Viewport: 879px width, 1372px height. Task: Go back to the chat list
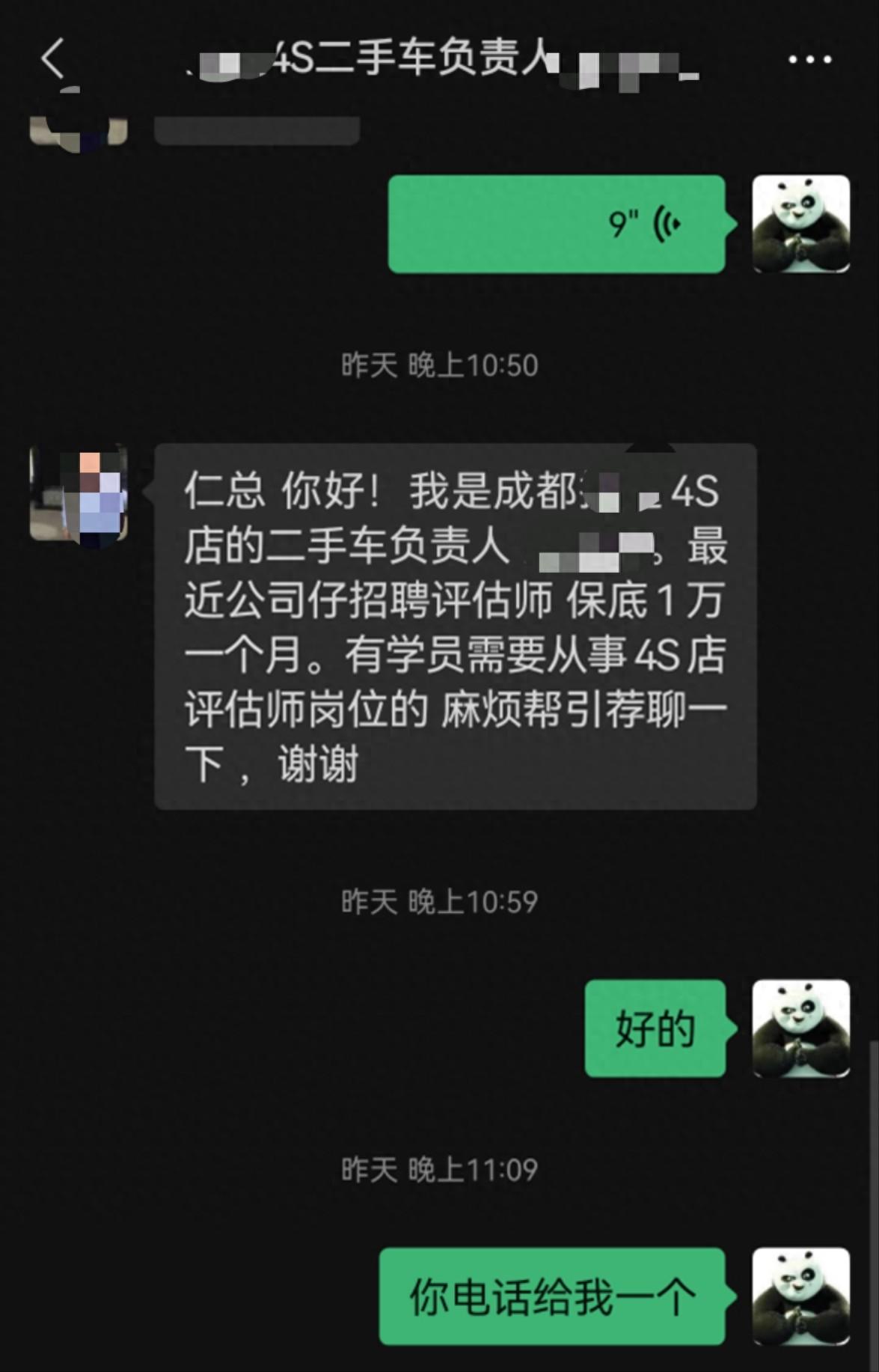tap(52, 58)
